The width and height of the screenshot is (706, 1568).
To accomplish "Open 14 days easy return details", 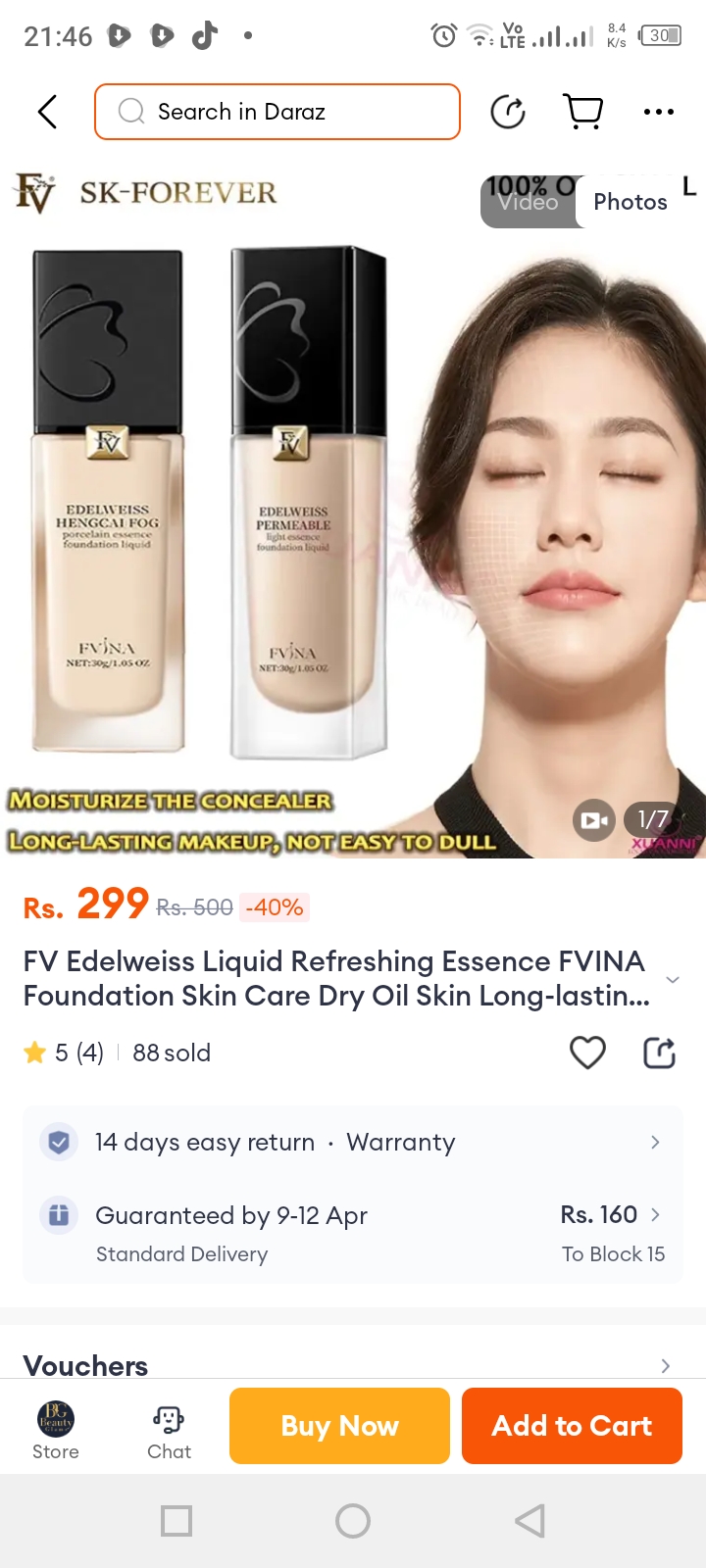I will point(353,1143).
